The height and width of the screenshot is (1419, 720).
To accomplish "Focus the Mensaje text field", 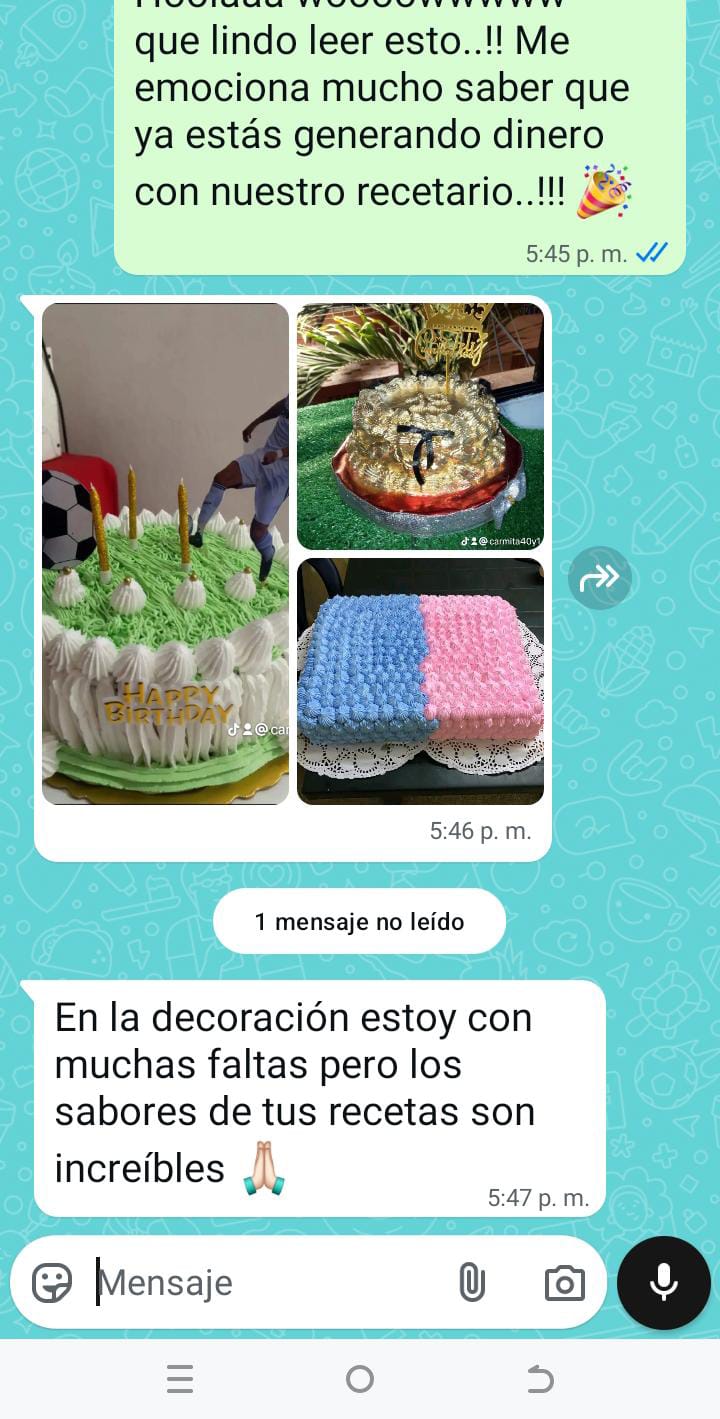I will [270, 1282].
